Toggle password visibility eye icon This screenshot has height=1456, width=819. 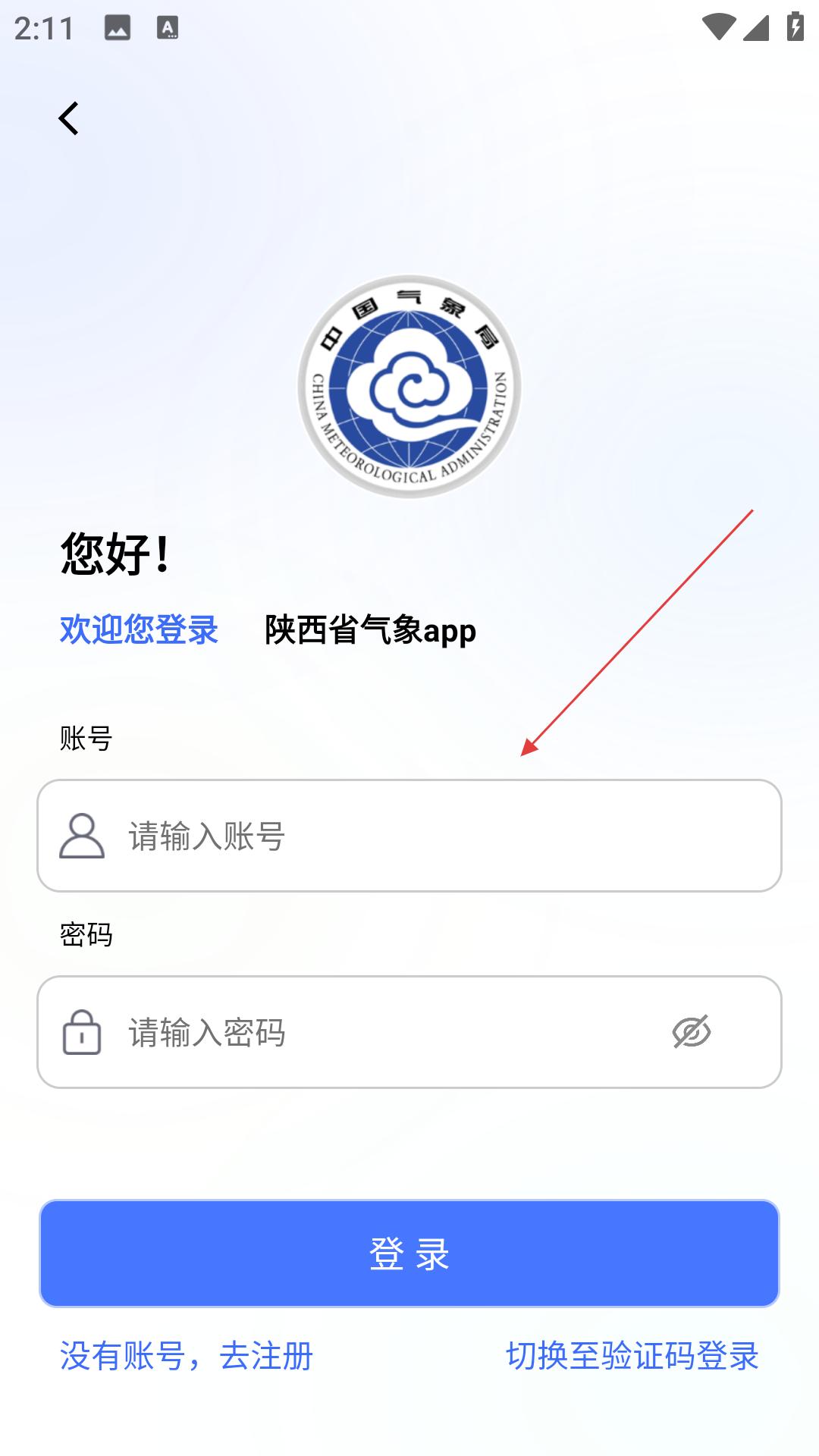[x=691, y=1031]
